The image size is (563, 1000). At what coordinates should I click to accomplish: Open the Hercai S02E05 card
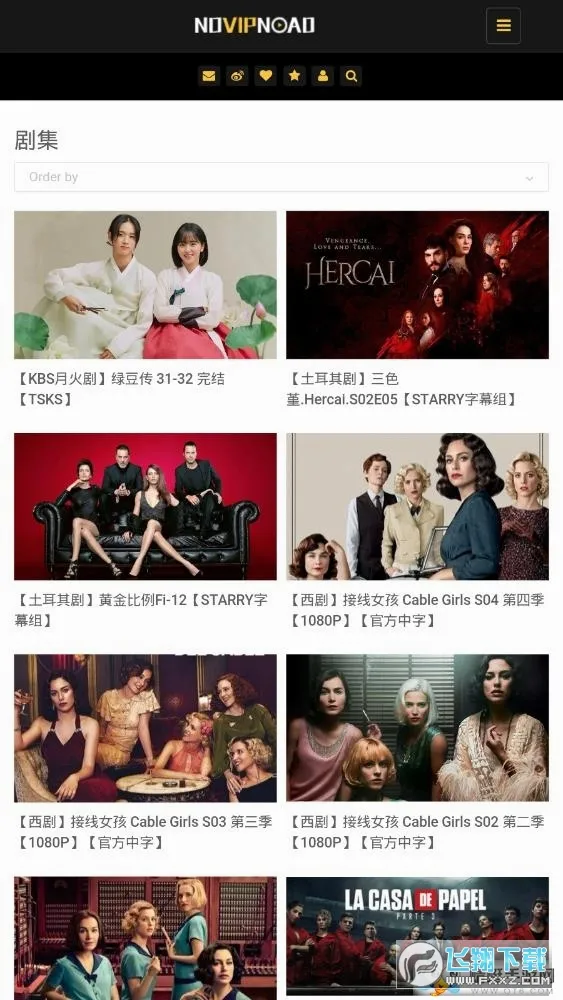pos(417,309)
